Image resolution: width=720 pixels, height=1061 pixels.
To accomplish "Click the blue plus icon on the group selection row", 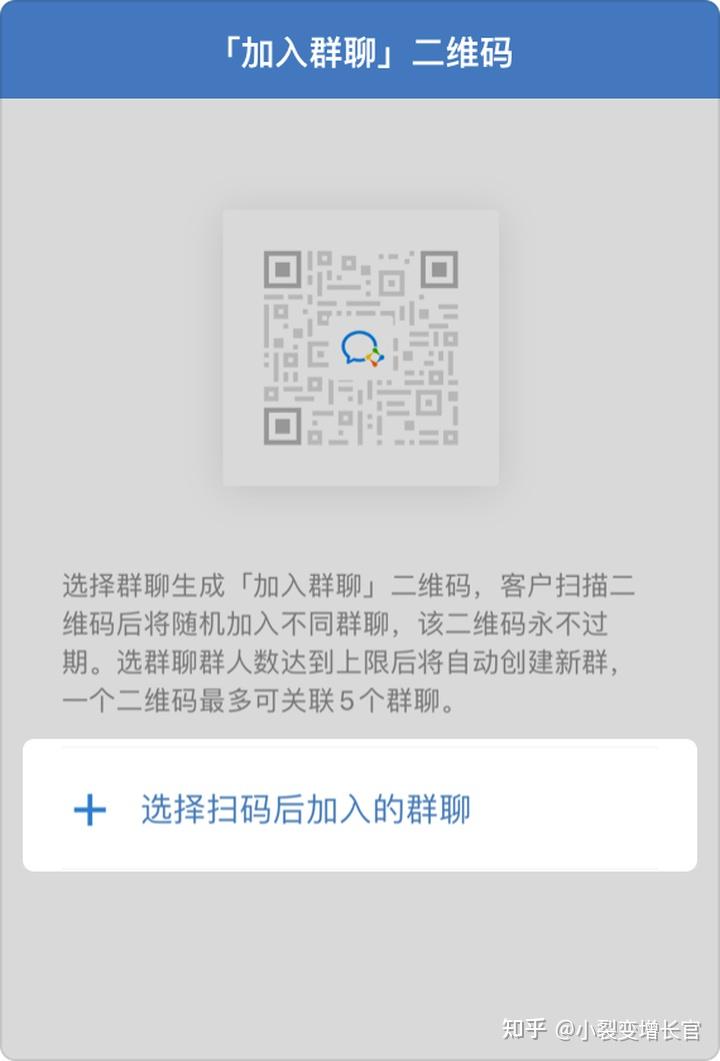I will [92, 810].
